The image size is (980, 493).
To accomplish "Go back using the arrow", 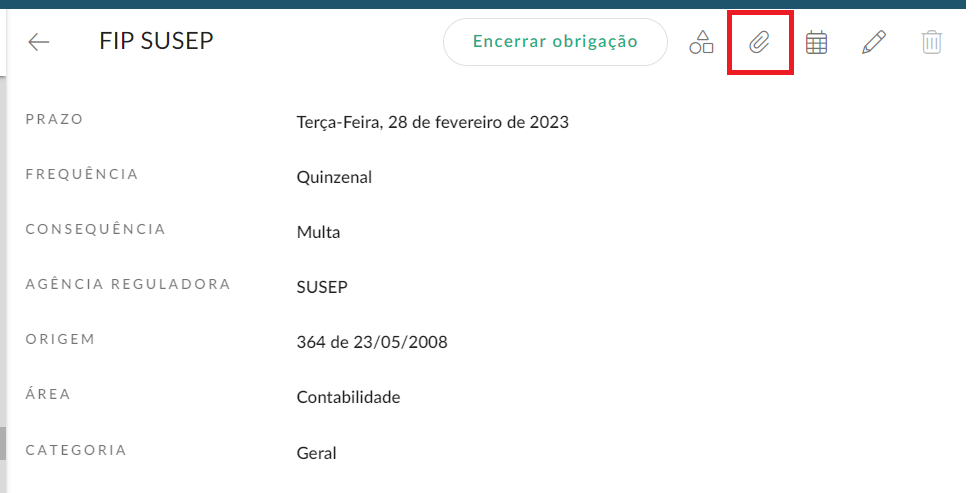I will coord(39,42).
